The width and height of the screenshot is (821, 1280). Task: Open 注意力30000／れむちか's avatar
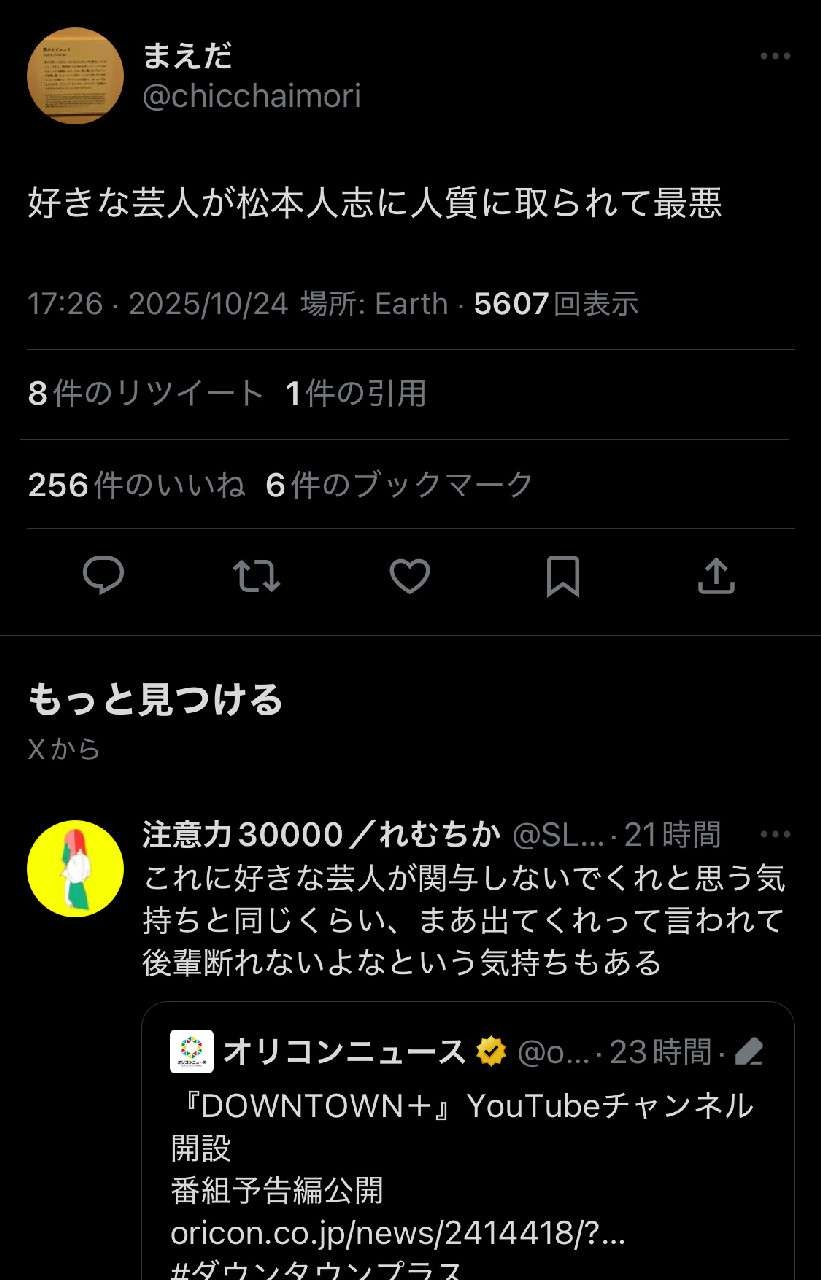point(75,868)
